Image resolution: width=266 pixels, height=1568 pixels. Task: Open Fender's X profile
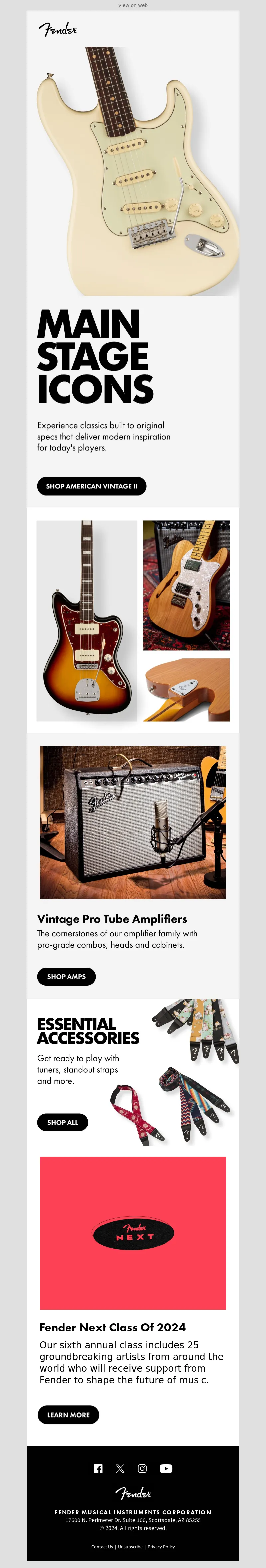click(x=120, y=1469)
